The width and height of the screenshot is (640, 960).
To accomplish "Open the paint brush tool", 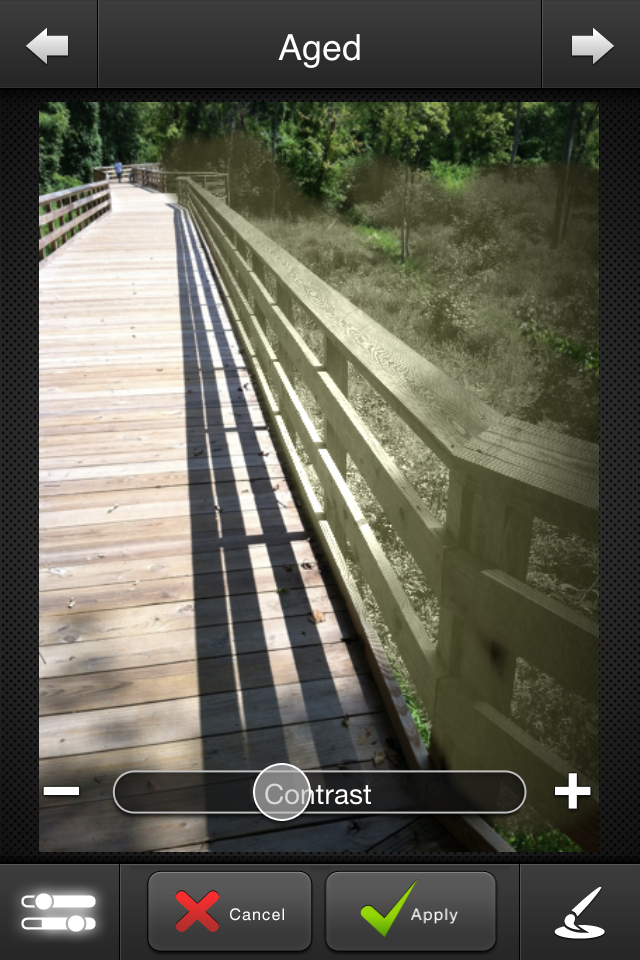I will point(580,912).
